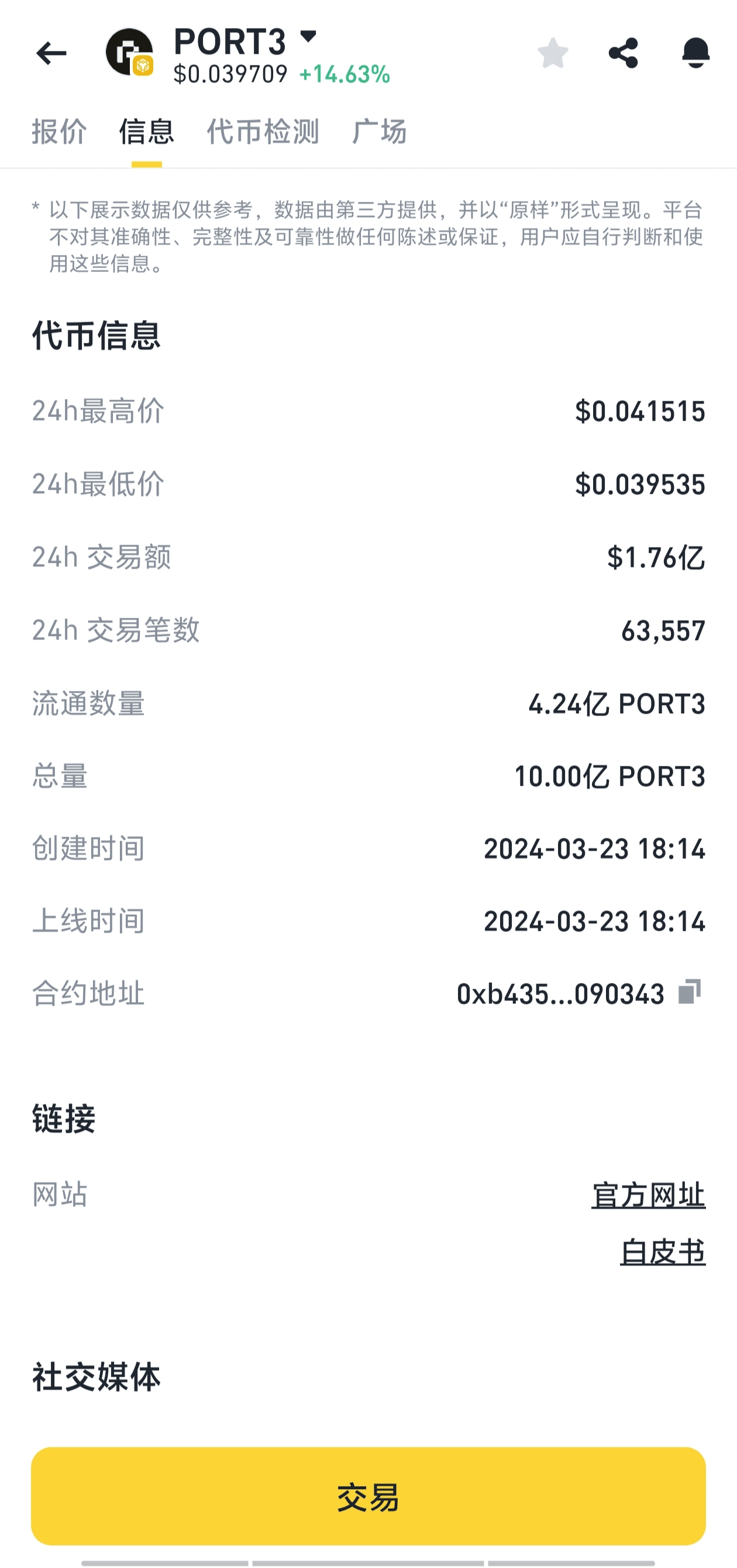Open the PORT3 token dropdown
This screenshot has height=1568, width=737.
[309, 36]
